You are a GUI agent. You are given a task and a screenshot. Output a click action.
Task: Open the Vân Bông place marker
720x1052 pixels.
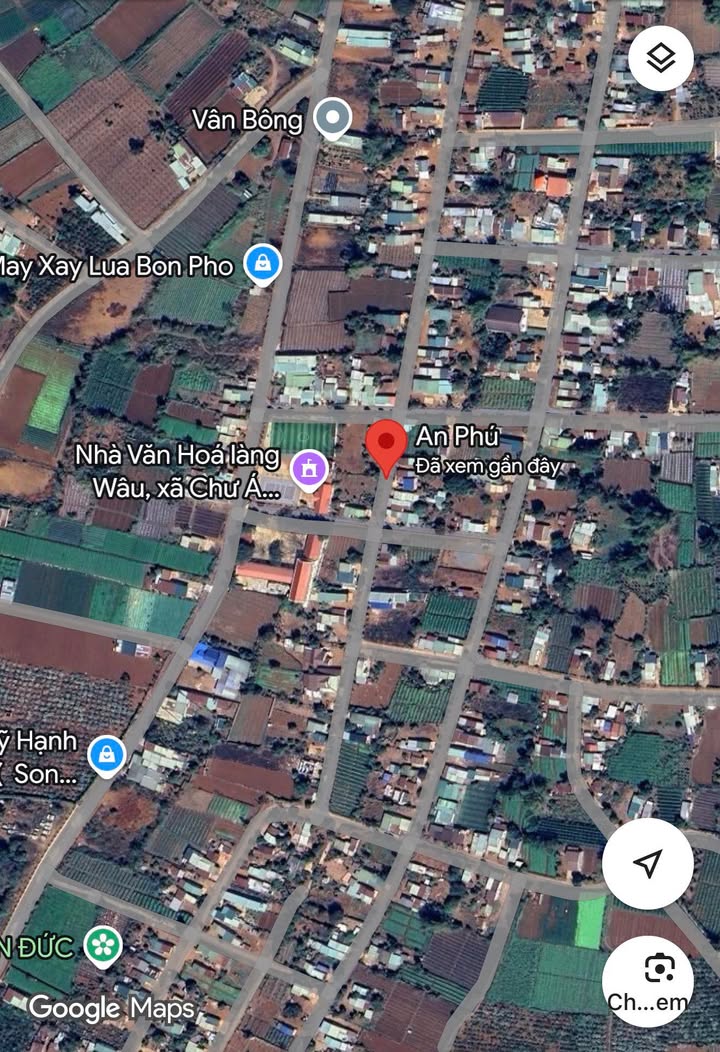coord(332,119)
